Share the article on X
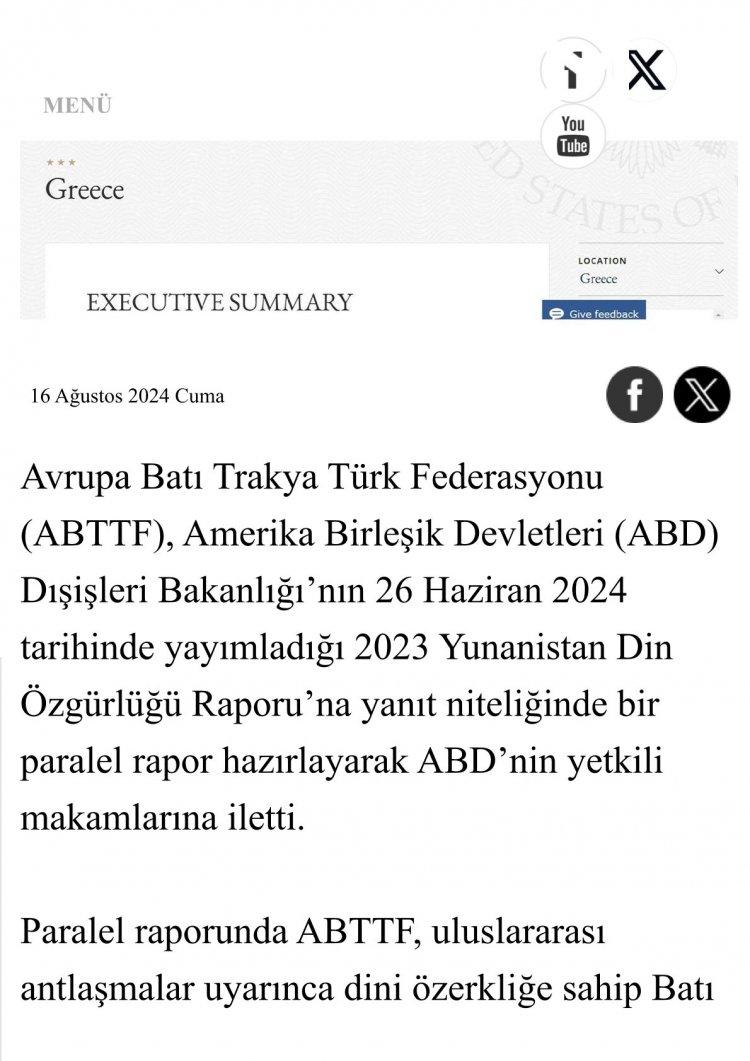Viewport: 750px width, 1061px height. 701,395
